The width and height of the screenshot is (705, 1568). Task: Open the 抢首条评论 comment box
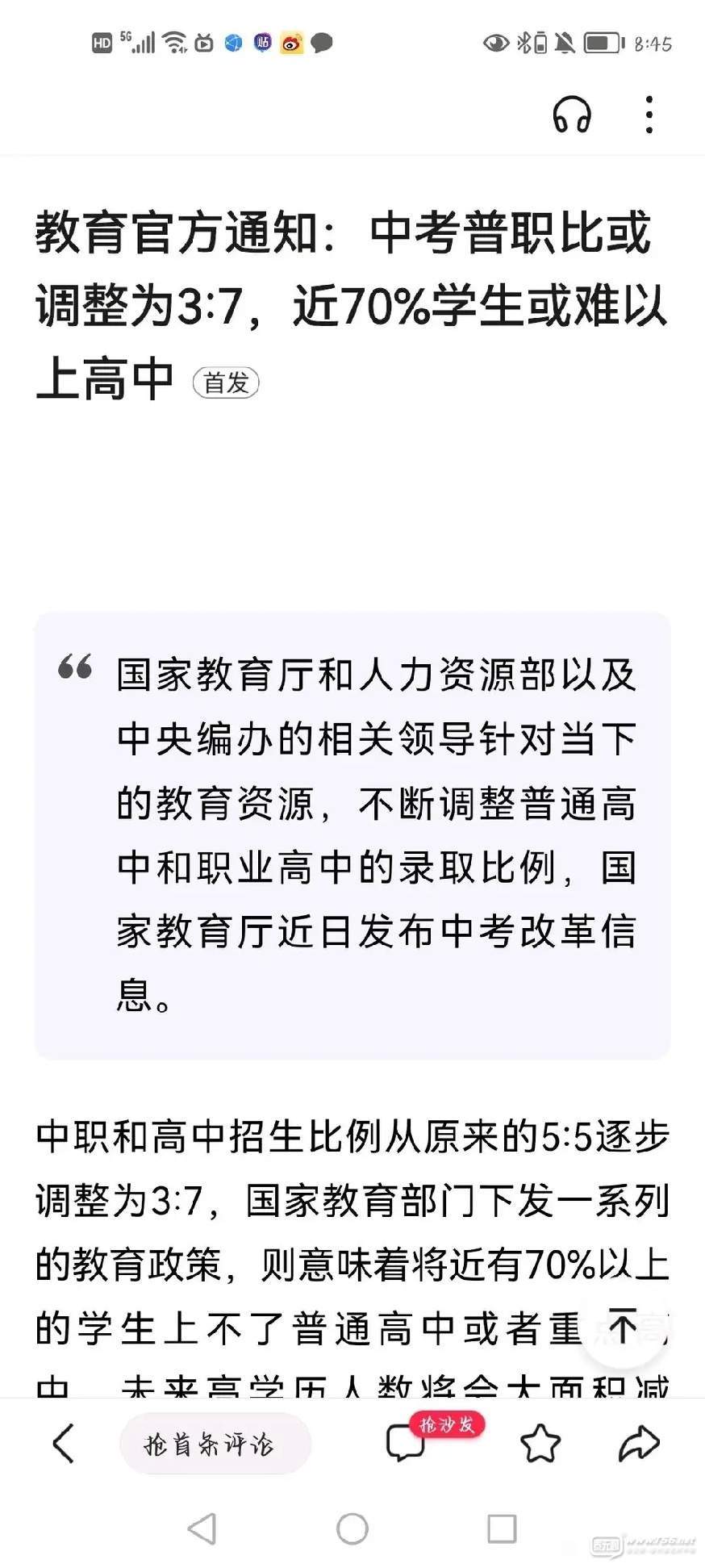tap(215, 1444)
